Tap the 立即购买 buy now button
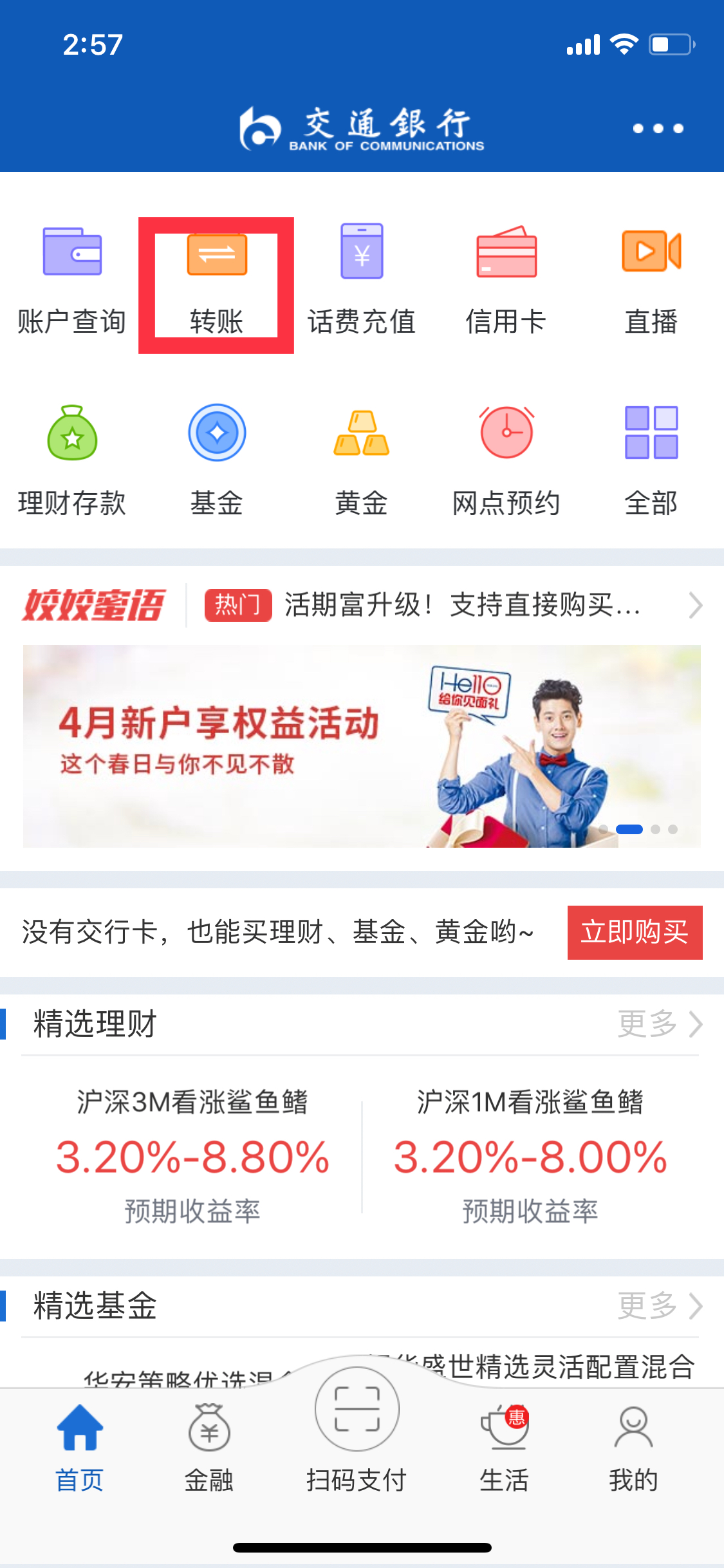The width and height of the screenshot is (724, 1568). (634, 932)
